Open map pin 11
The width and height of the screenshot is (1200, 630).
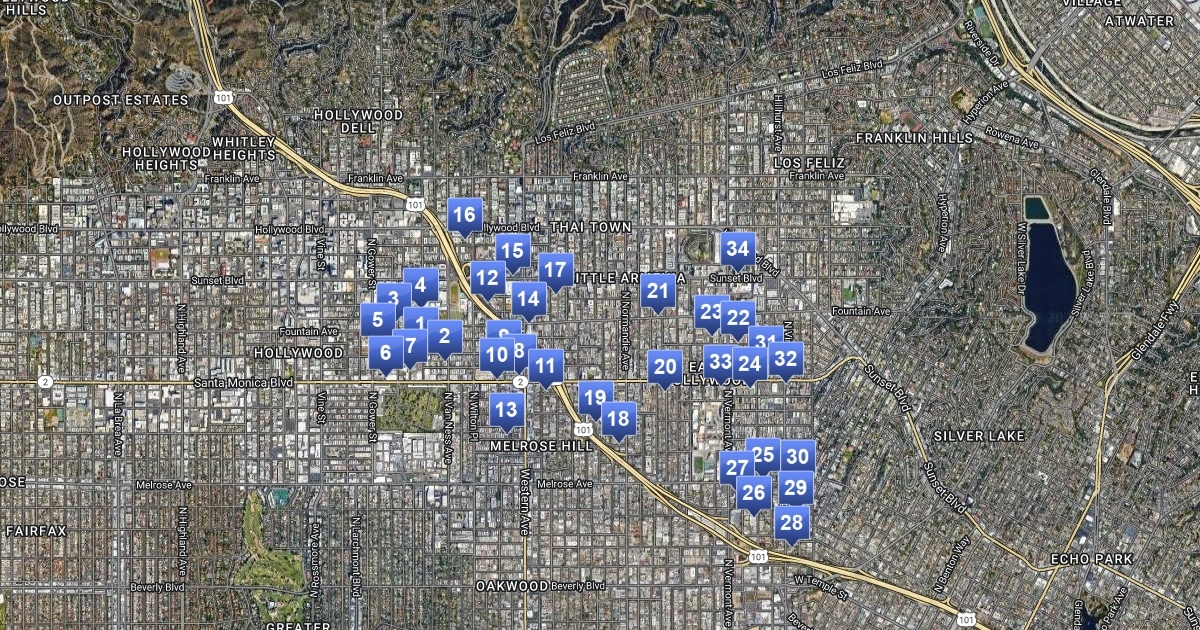tap(546, 366)
